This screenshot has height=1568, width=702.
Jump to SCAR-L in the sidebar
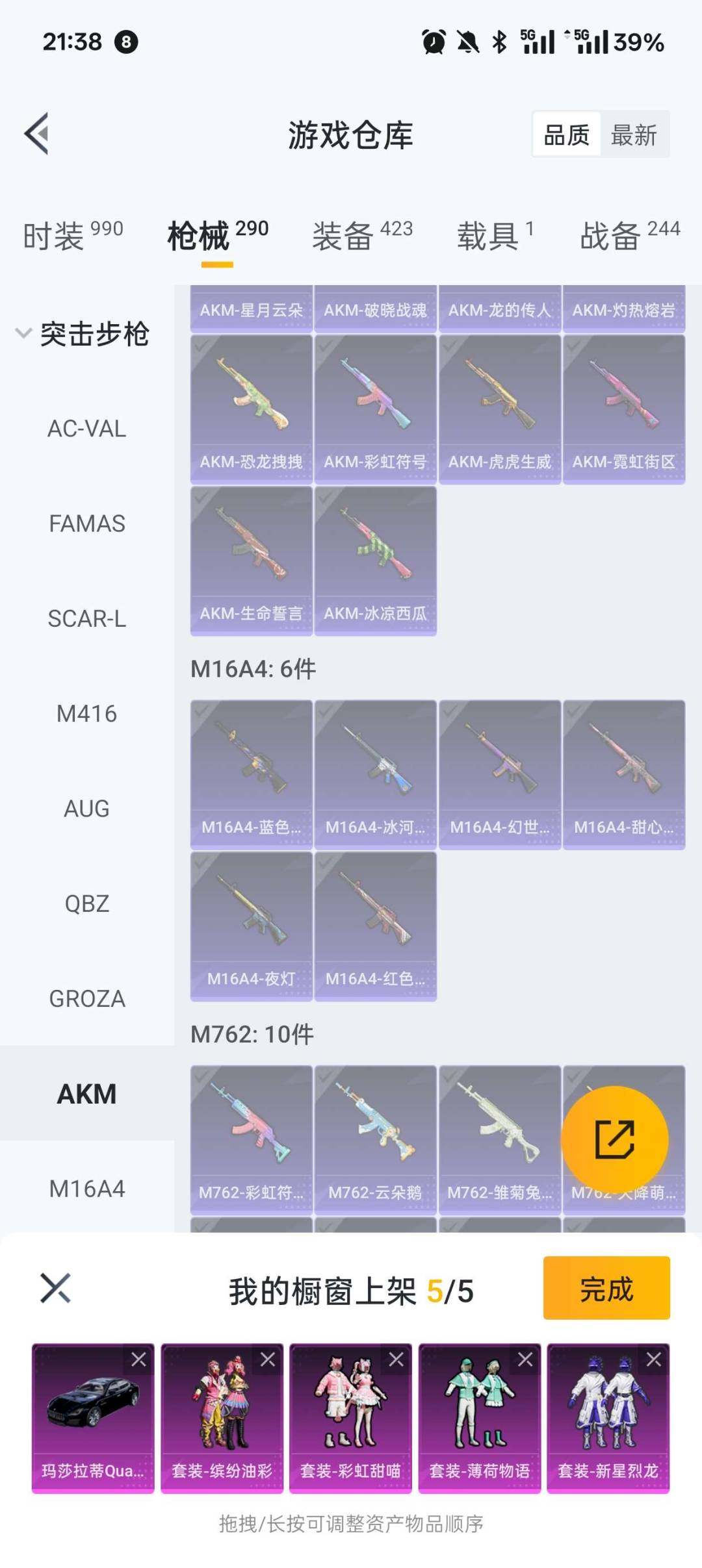click(87, 618)
